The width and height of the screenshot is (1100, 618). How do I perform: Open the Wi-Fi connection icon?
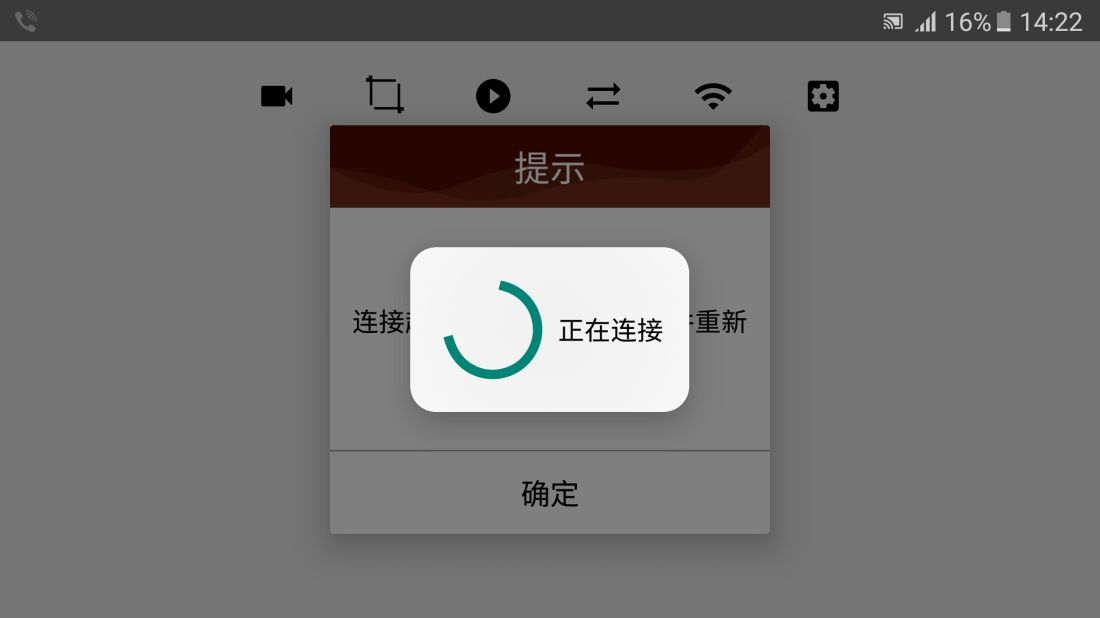[713, 96]
